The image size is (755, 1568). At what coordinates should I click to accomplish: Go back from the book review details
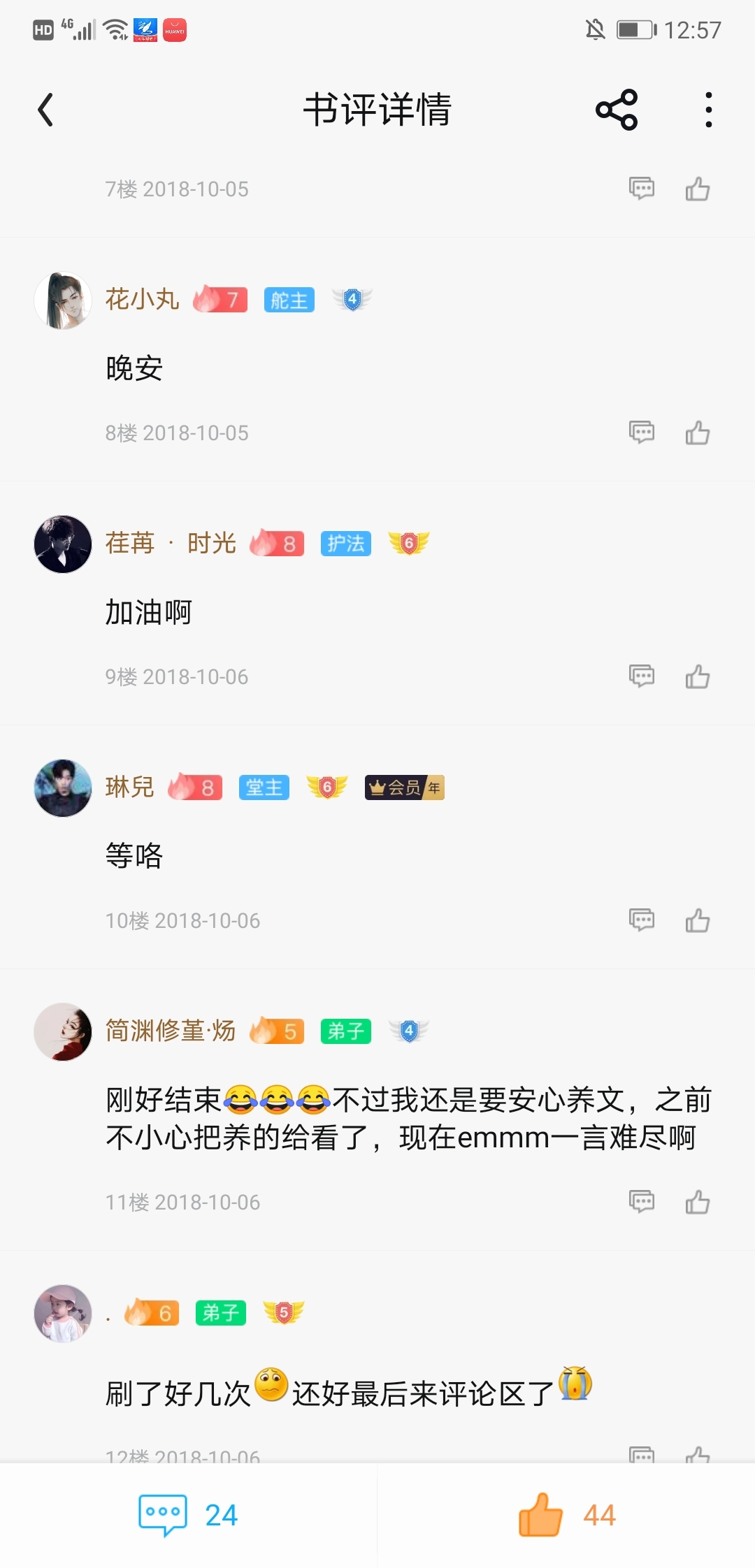coord(46,110)
